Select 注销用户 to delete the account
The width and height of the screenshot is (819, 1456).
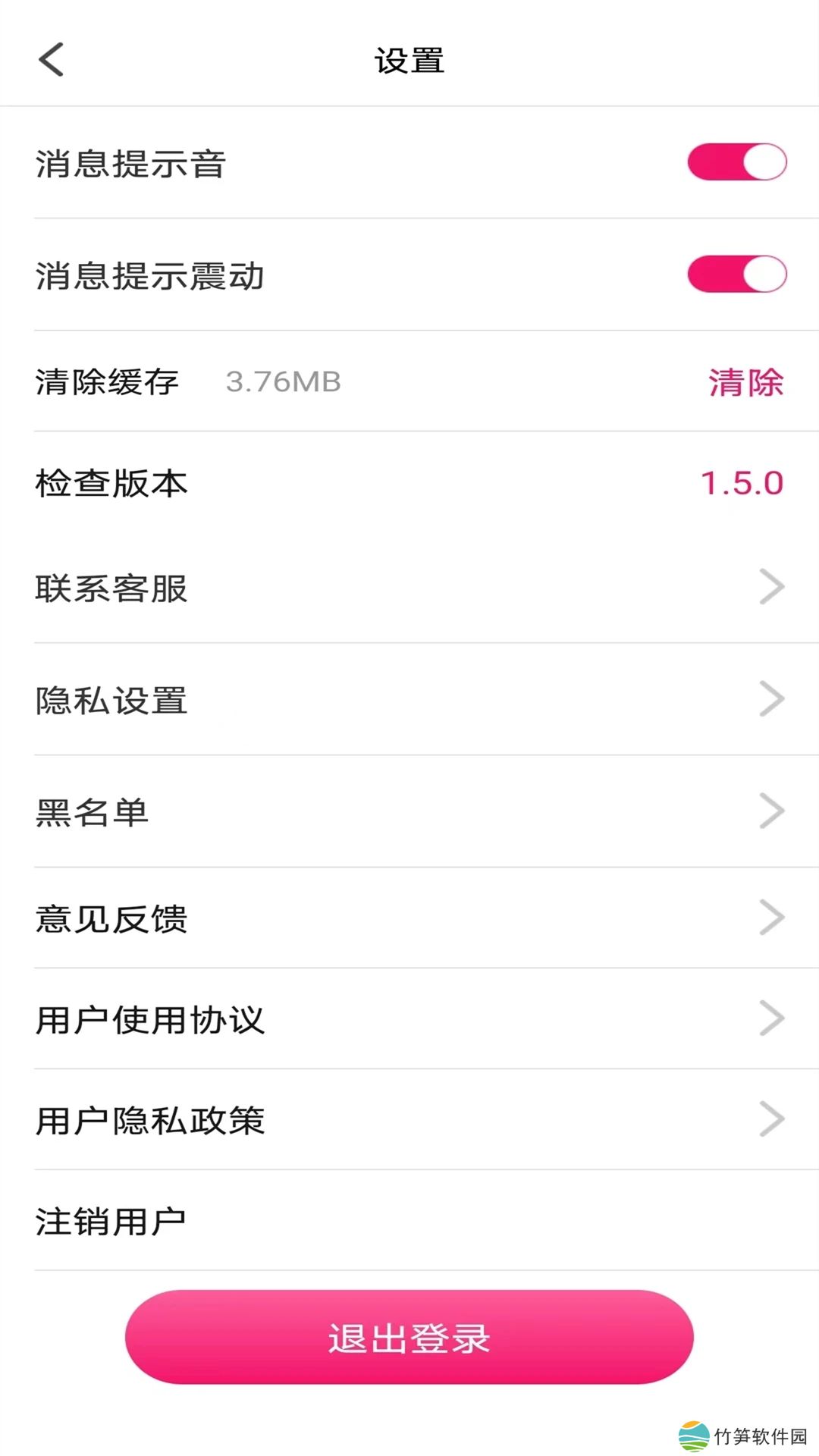(409, 1221)
